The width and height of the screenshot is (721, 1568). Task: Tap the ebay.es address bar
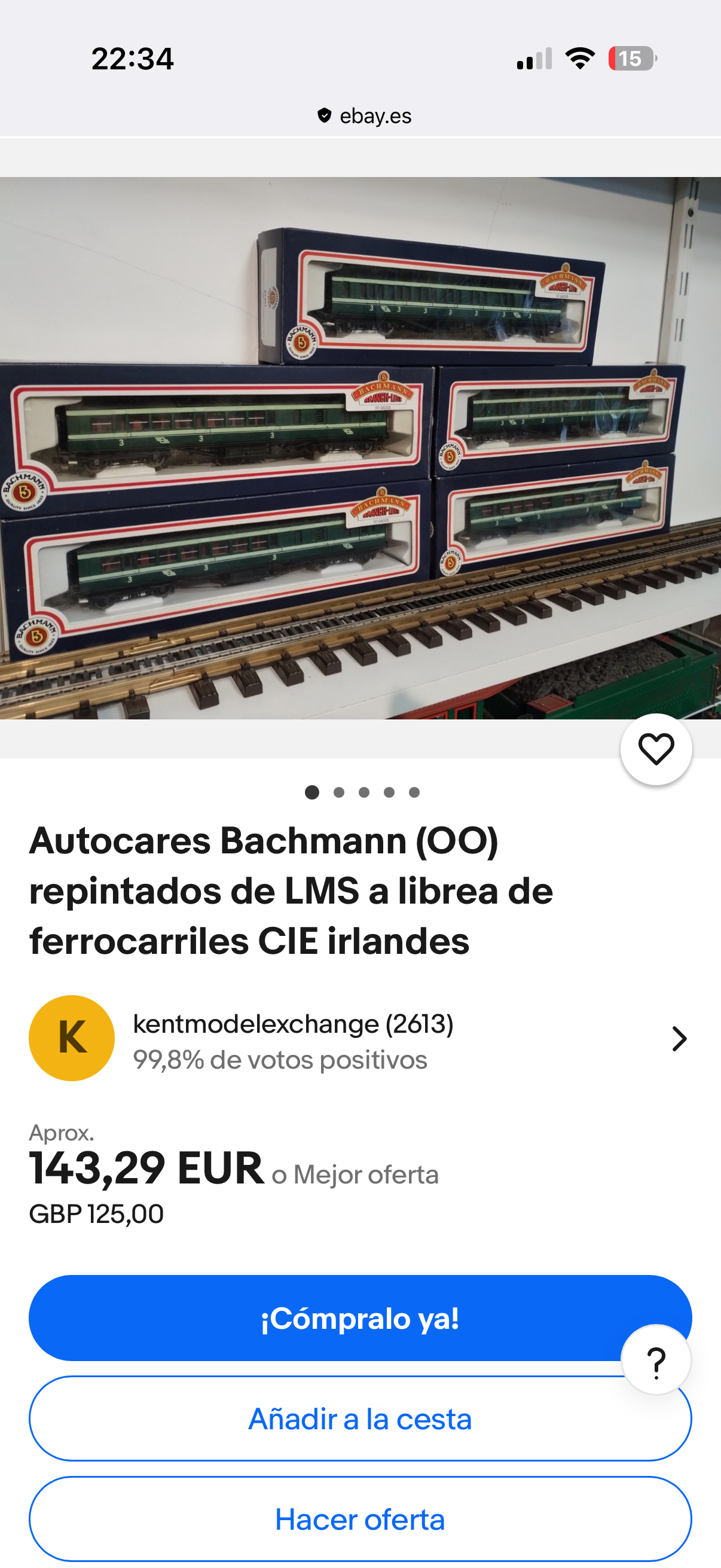pos(364,115)
